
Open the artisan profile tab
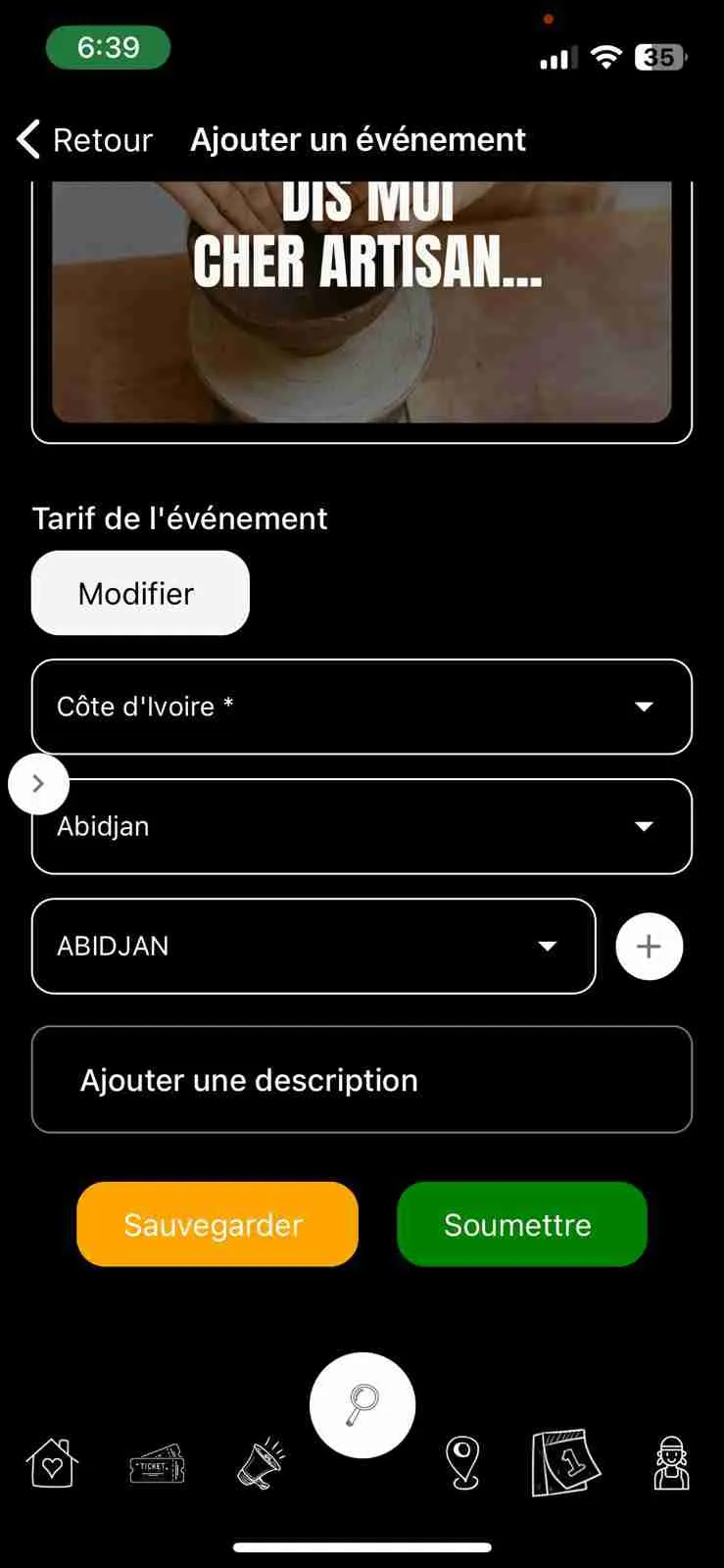tap(671, 1464)
